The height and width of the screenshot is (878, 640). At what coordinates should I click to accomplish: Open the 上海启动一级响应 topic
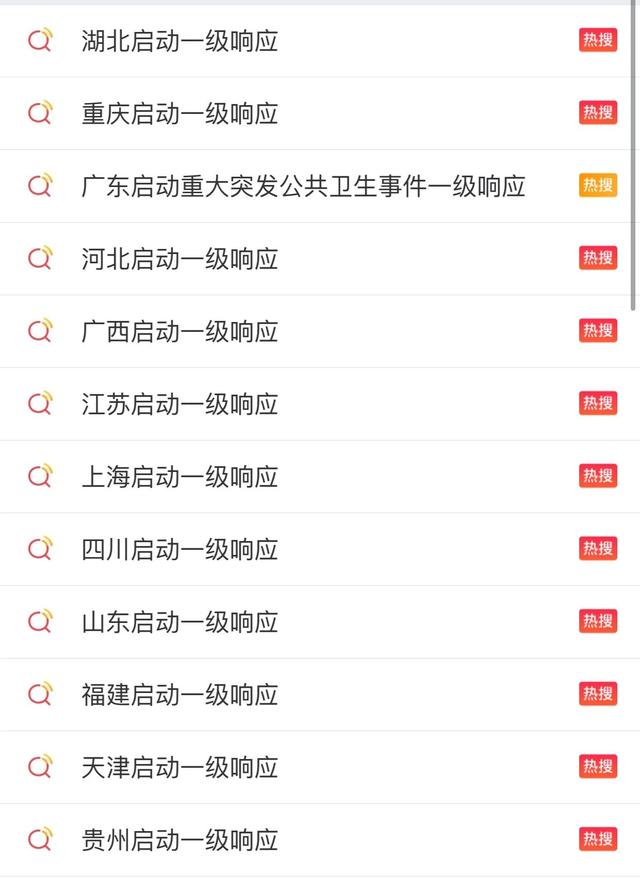(180, 476)
